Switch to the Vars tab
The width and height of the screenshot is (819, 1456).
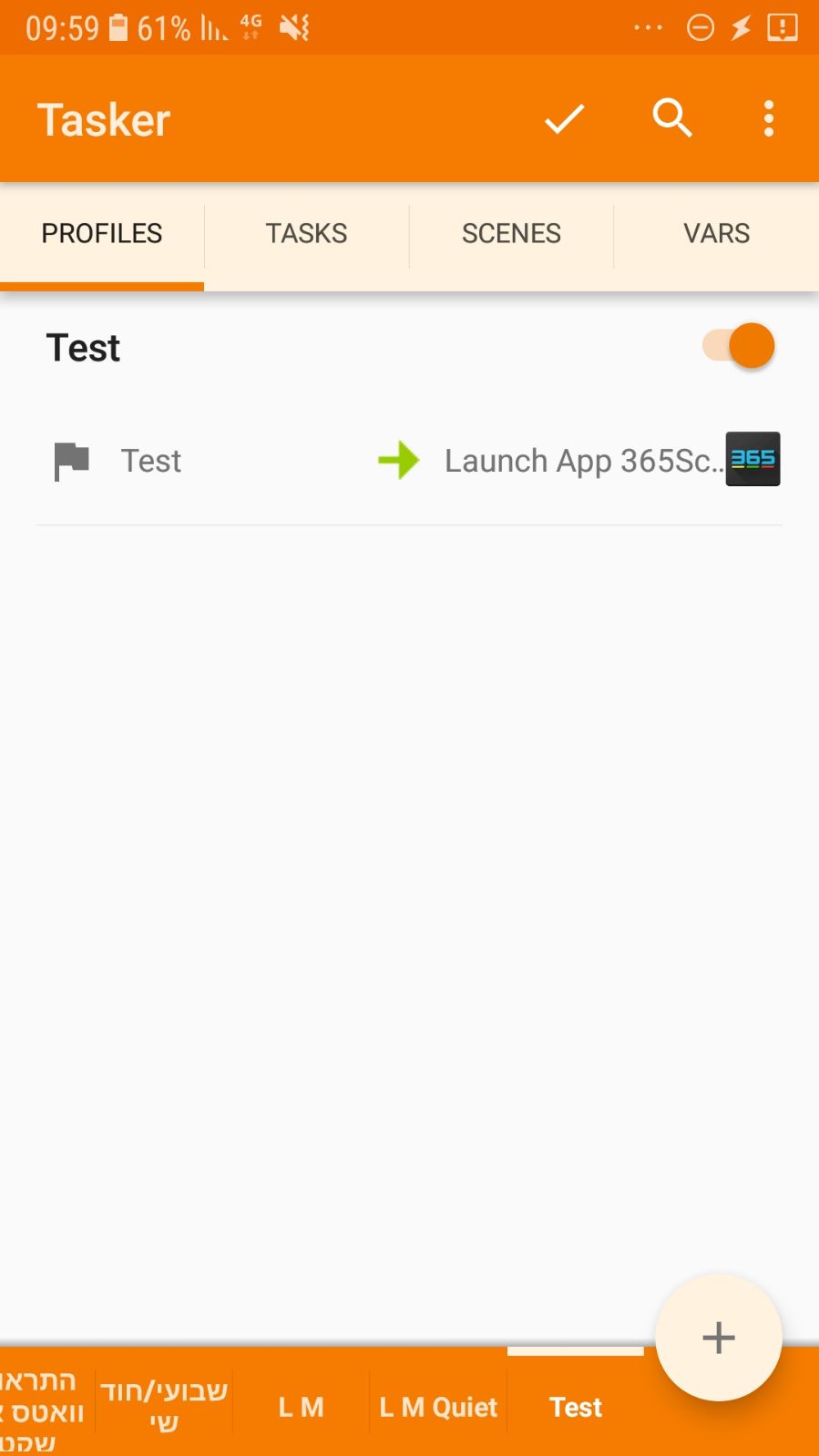(717, 234)
